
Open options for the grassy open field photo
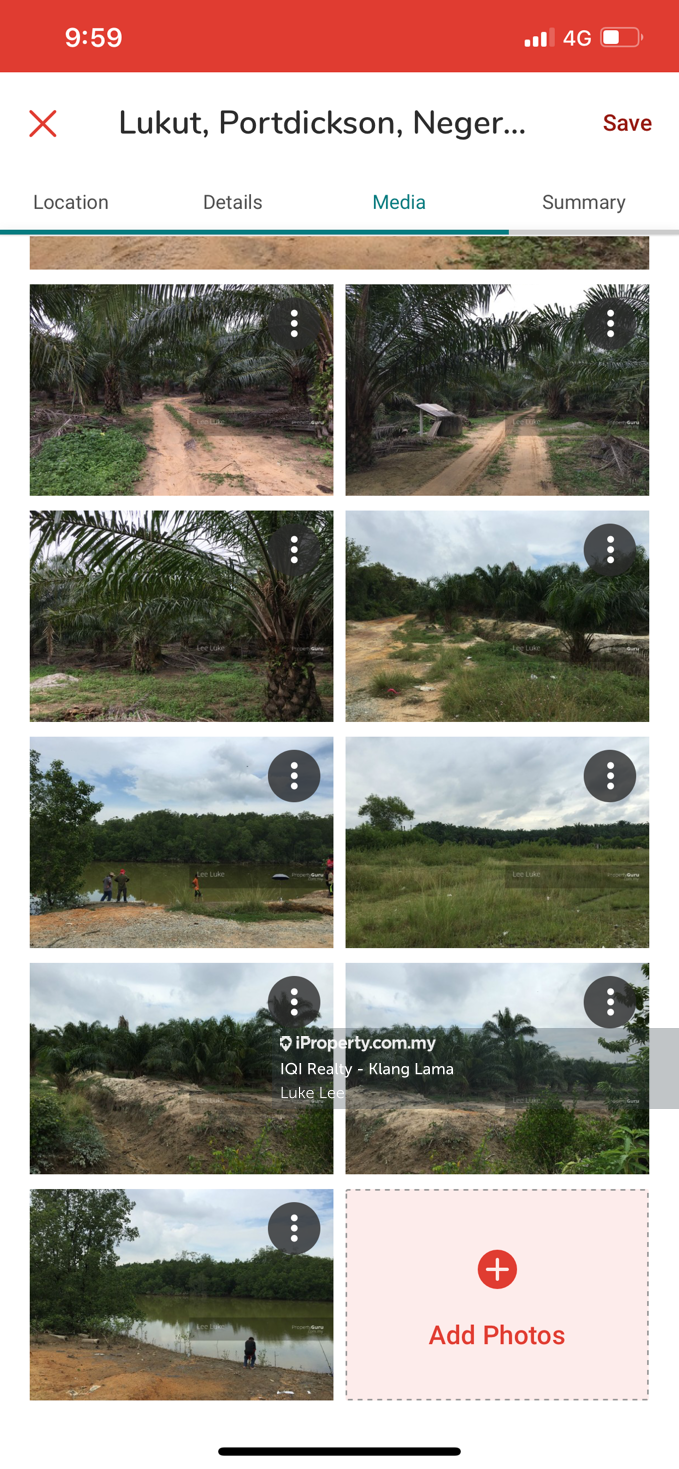click(x=610, y=776)
